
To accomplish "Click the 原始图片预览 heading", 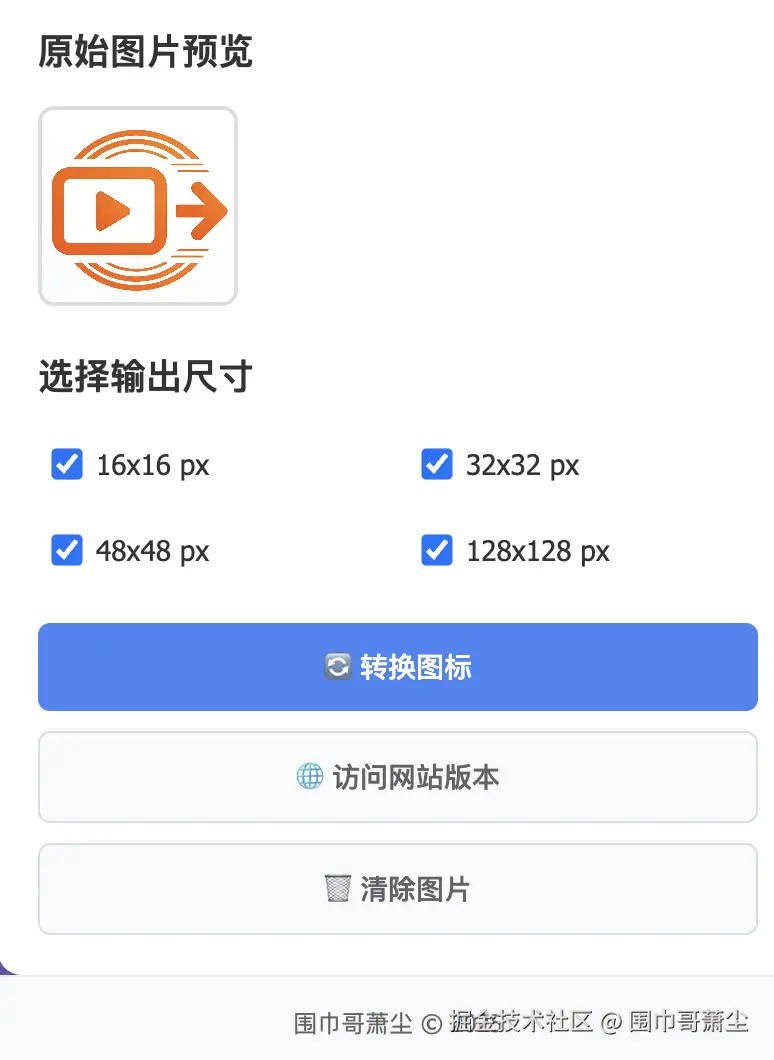I will tap(145, 53).
